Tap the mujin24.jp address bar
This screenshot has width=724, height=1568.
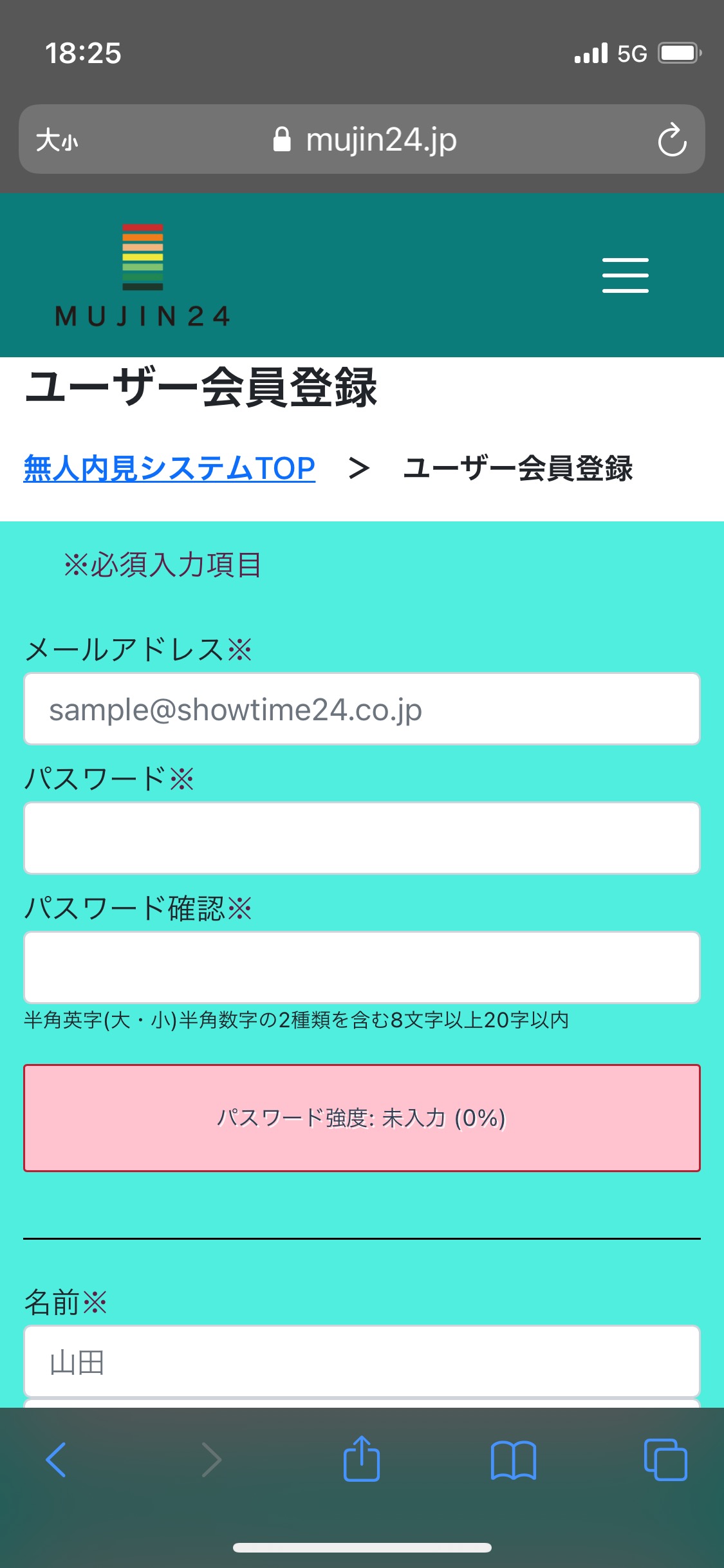tap(364, 140)
